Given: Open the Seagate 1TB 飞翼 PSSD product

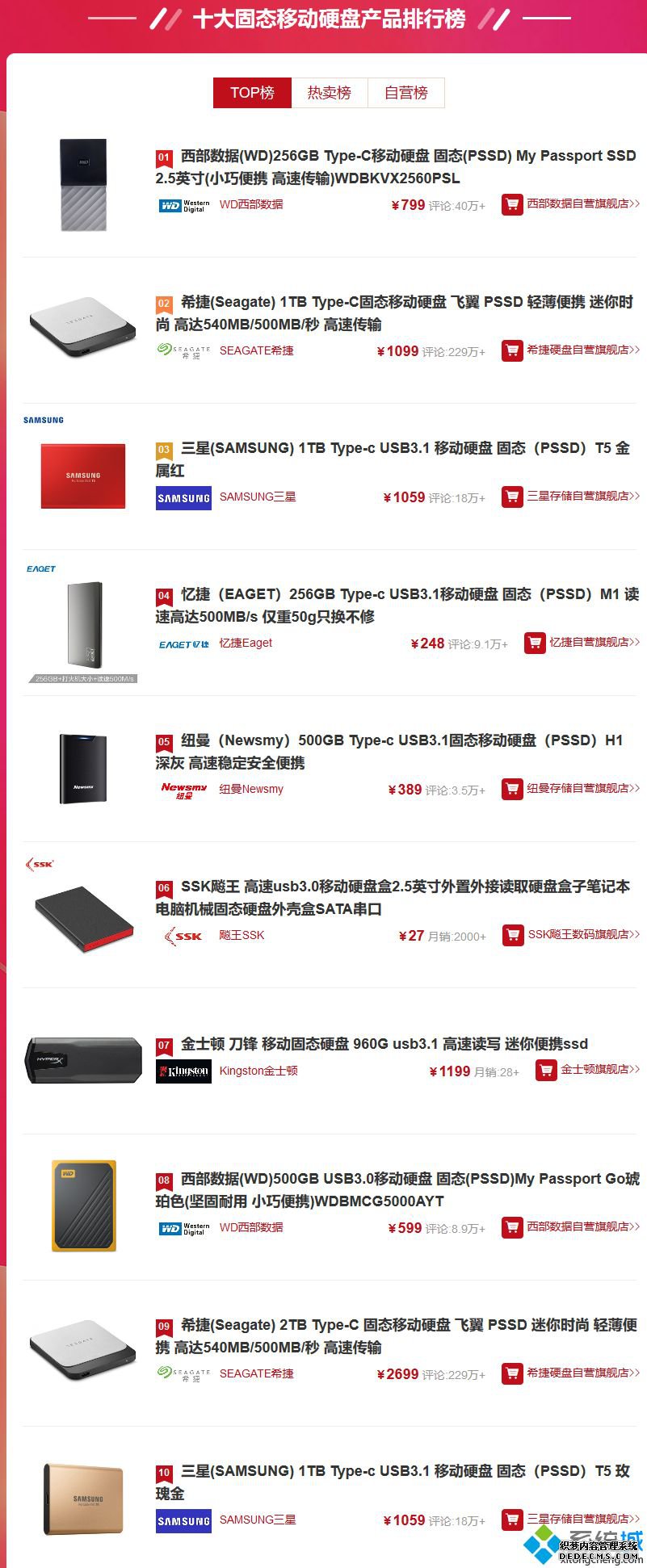Looking at the screenshot, I should click(x=394, y=312).
